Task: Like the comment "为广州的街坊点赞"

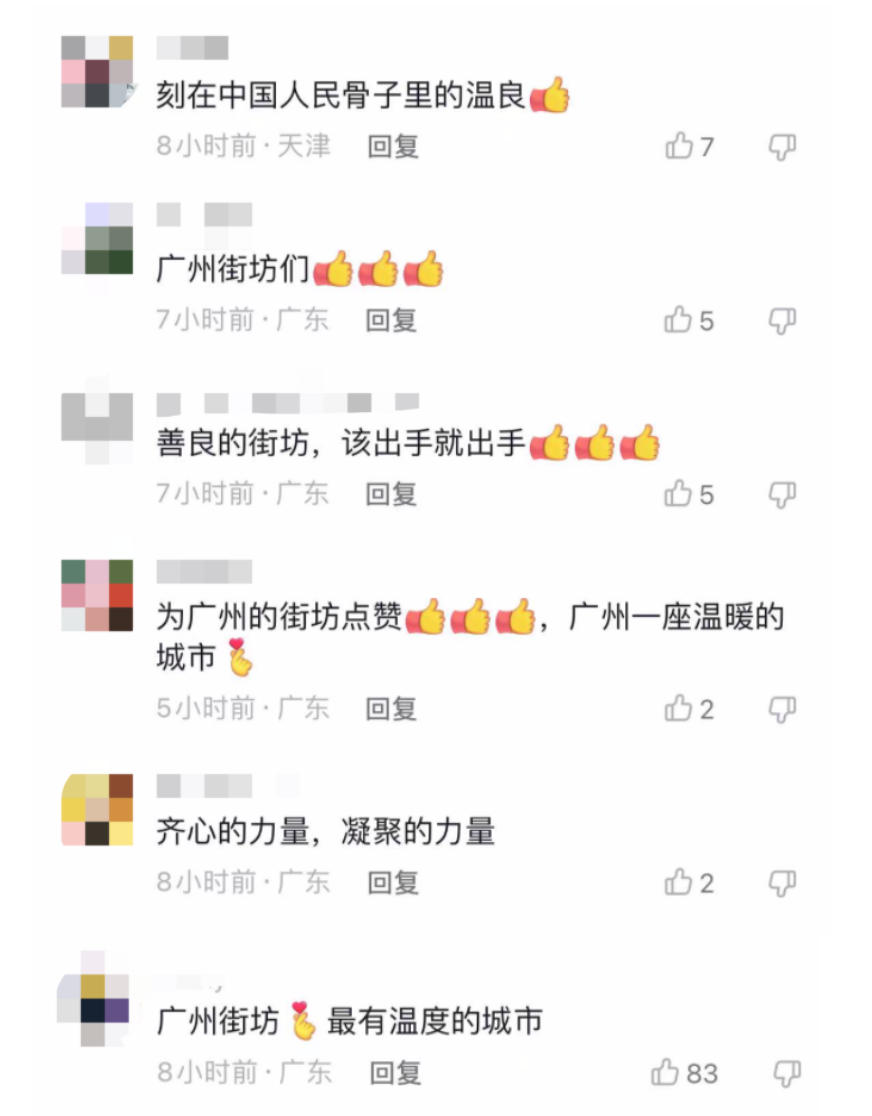Action: [x=678, y=710]
